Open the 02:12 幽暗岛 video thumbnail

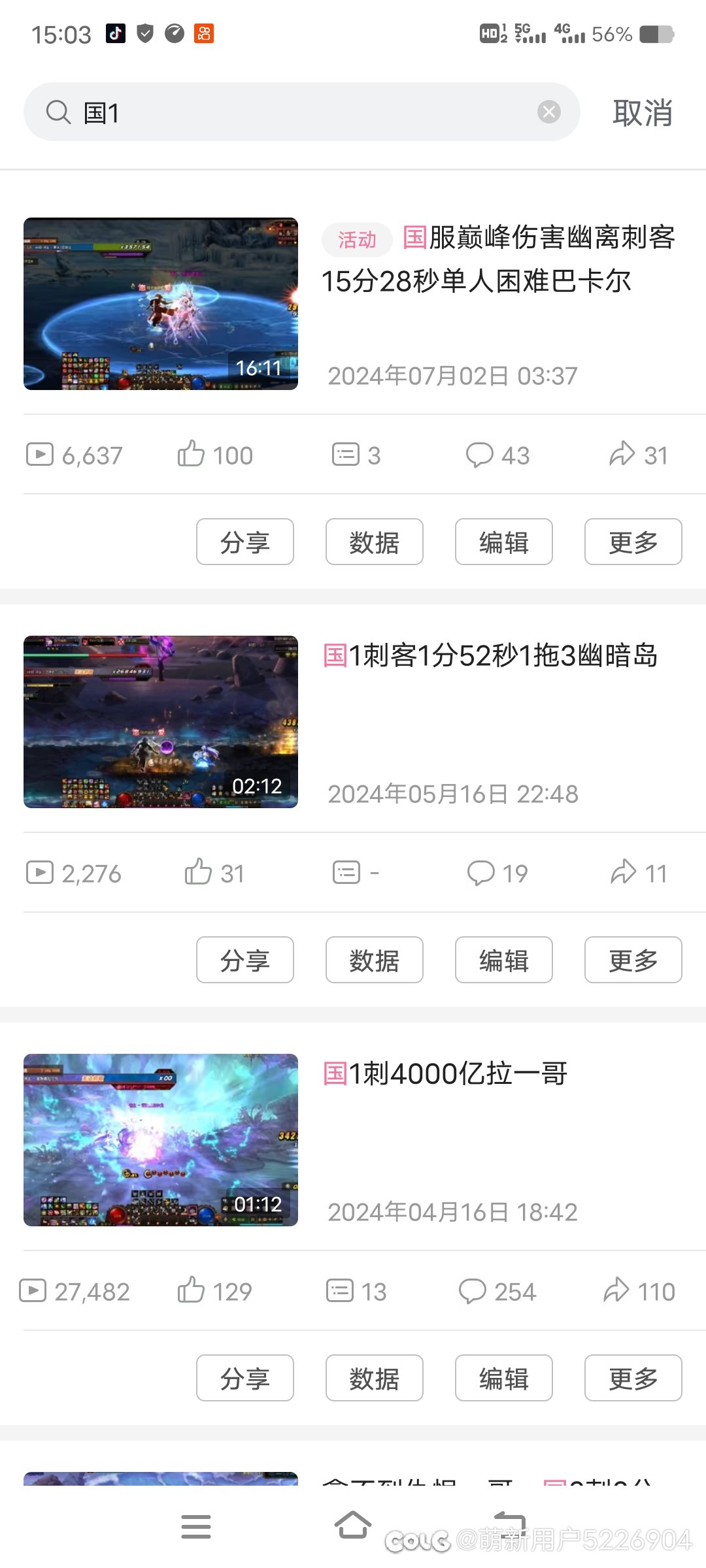(161, 722)
